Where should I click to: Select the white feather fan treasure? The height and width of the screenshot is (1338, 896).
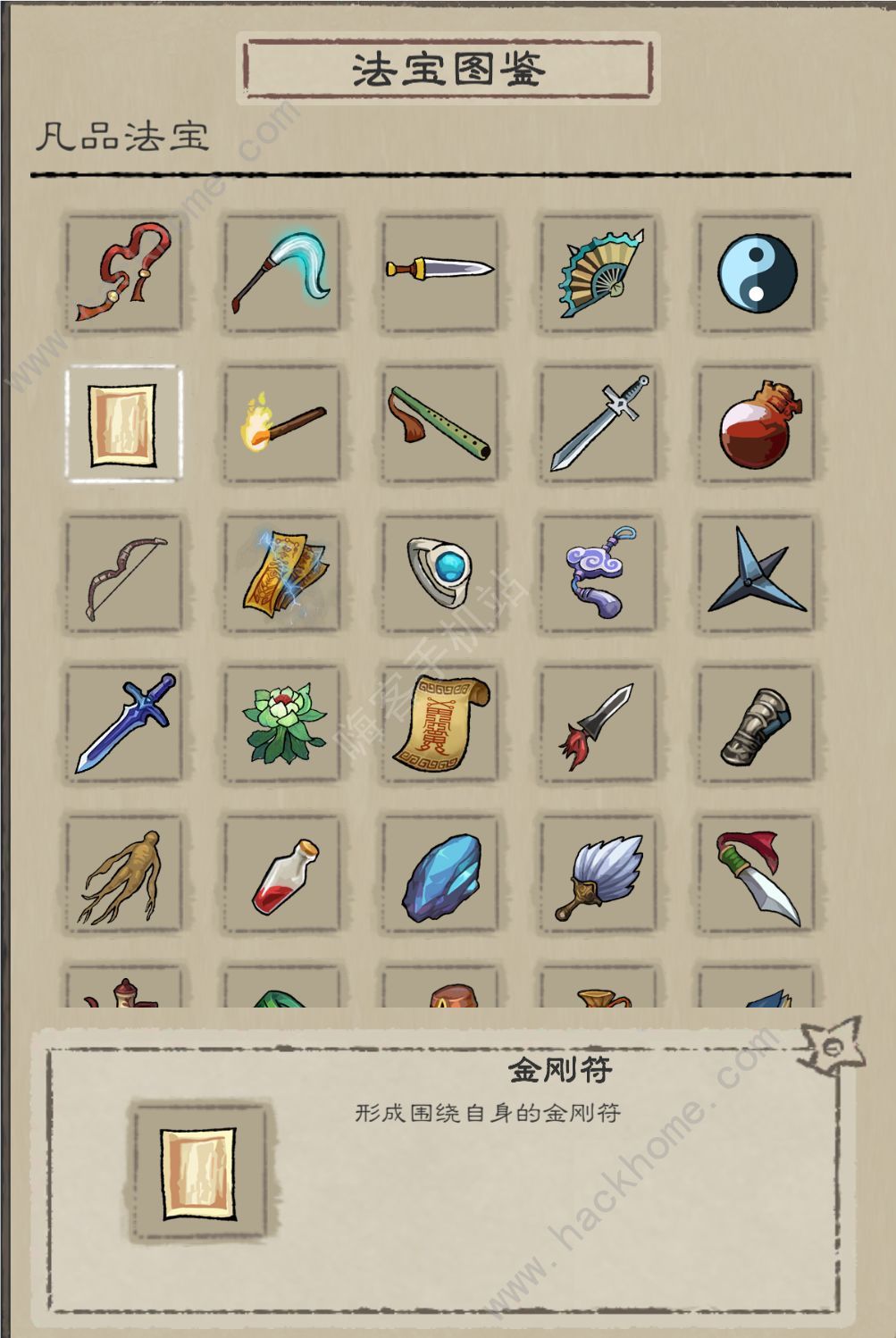(x=598, y=875)
